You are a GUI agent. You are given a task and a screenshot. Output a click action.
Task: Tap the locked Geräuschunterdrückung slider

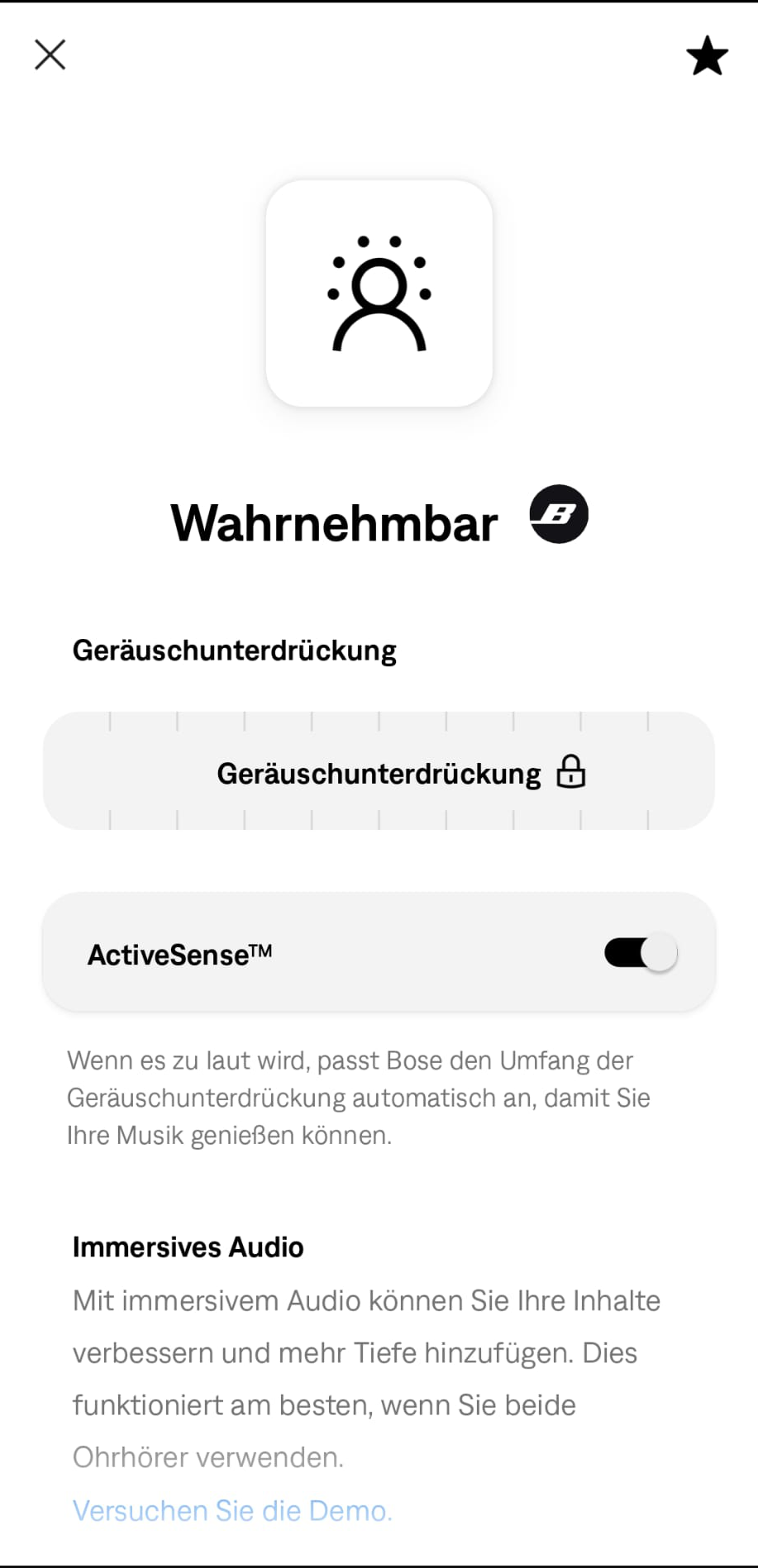pos(379,770)
